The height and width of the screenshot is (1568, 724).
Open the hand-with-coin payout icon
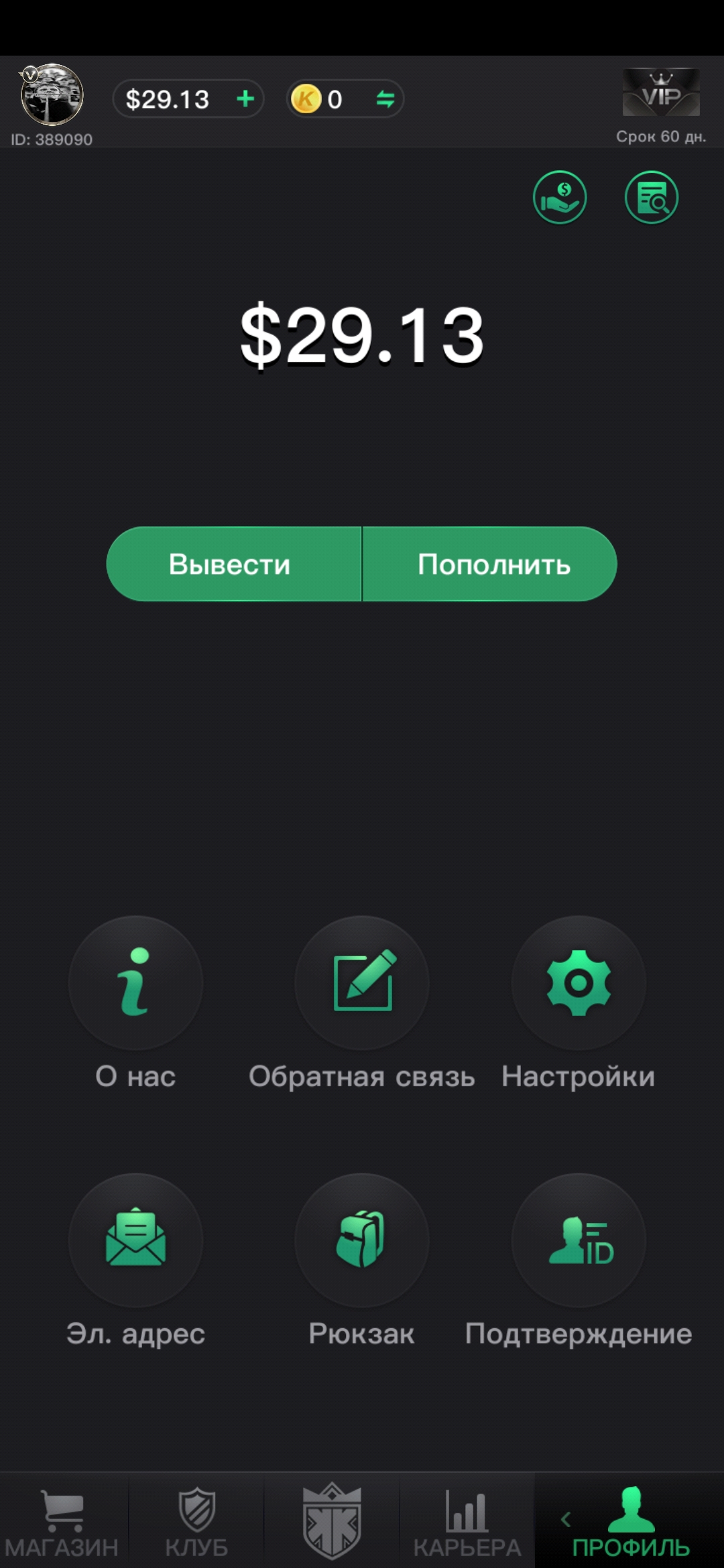click(x=560, y=198)
